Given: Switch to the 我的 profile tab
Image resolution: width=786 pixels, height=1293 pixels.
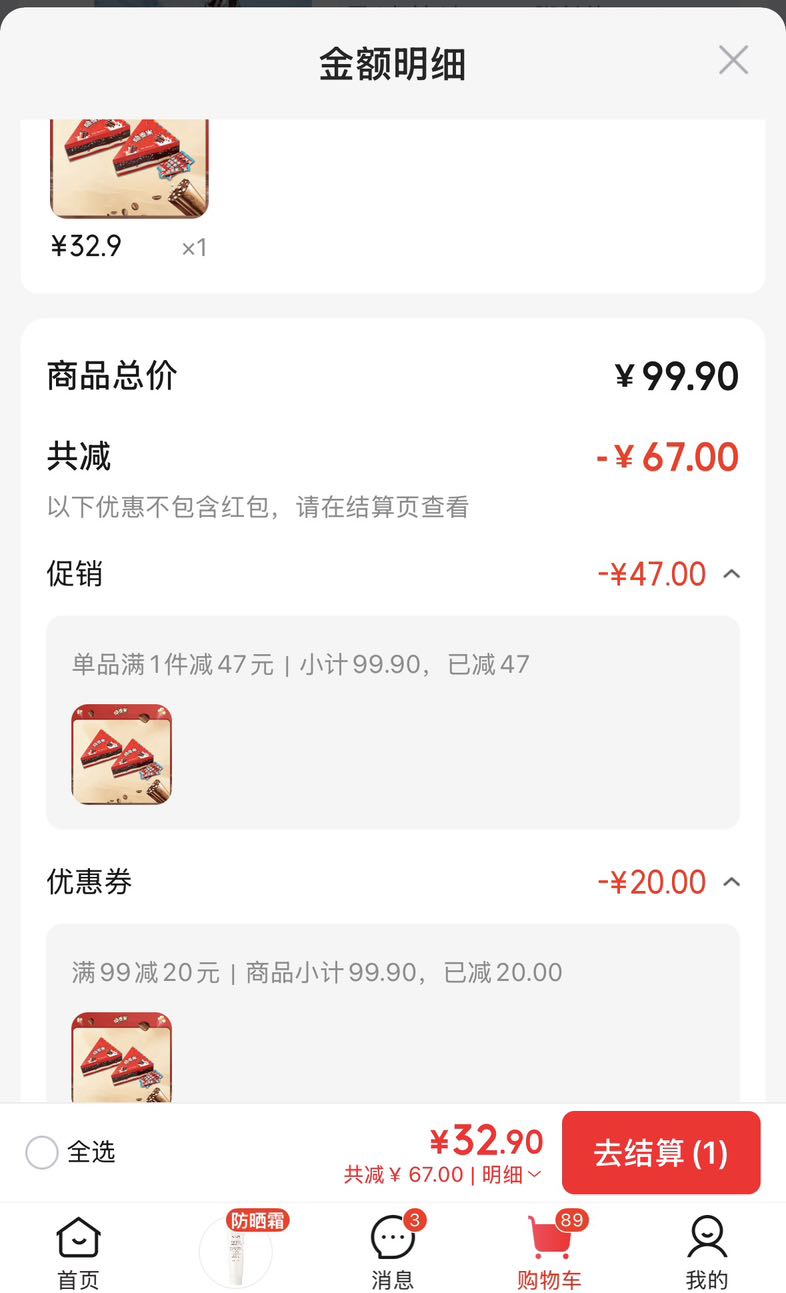Looking at the screenshot, I should 707,1252.
